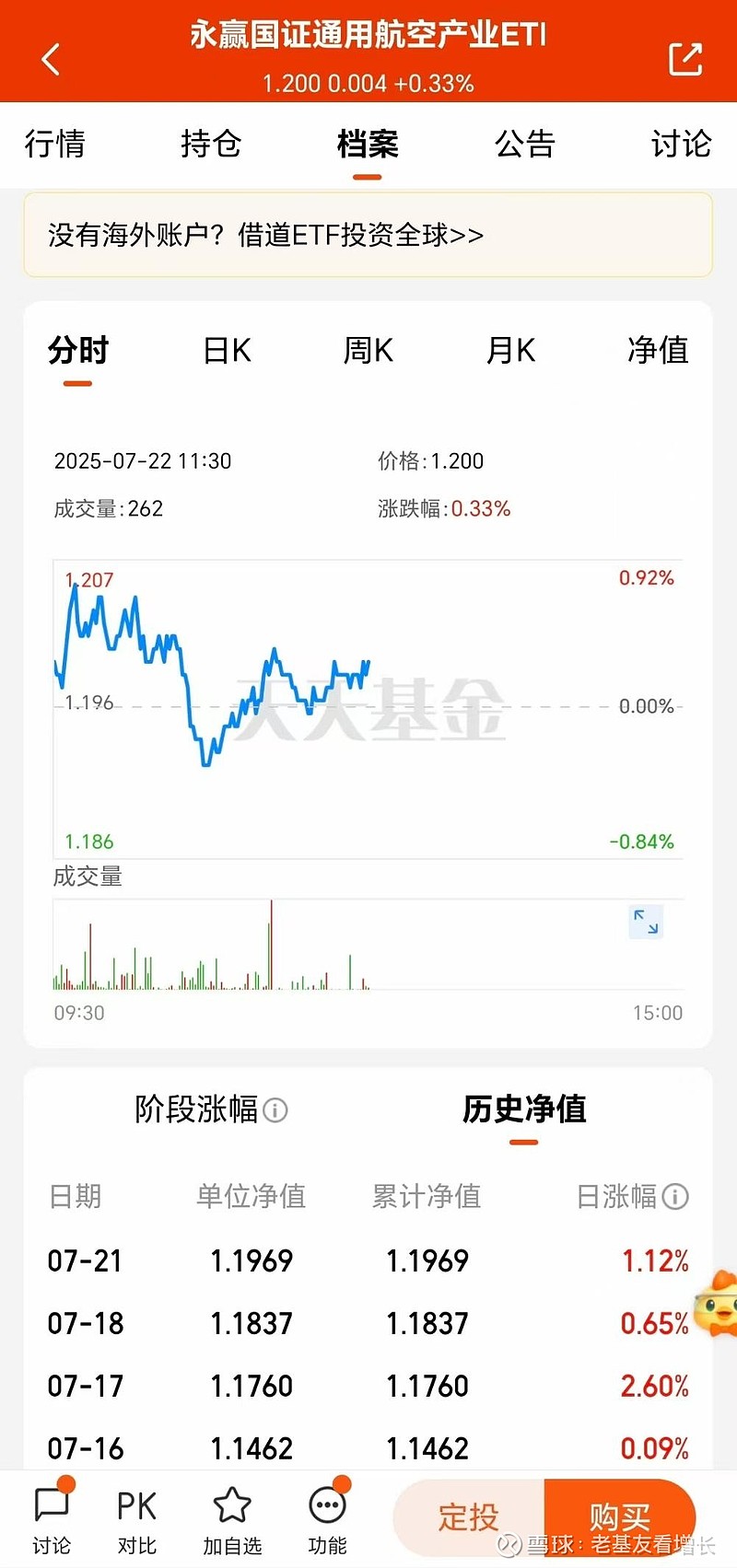Switch chart to 日K view
Screen dimensions: 737x1568
(226, 351)
